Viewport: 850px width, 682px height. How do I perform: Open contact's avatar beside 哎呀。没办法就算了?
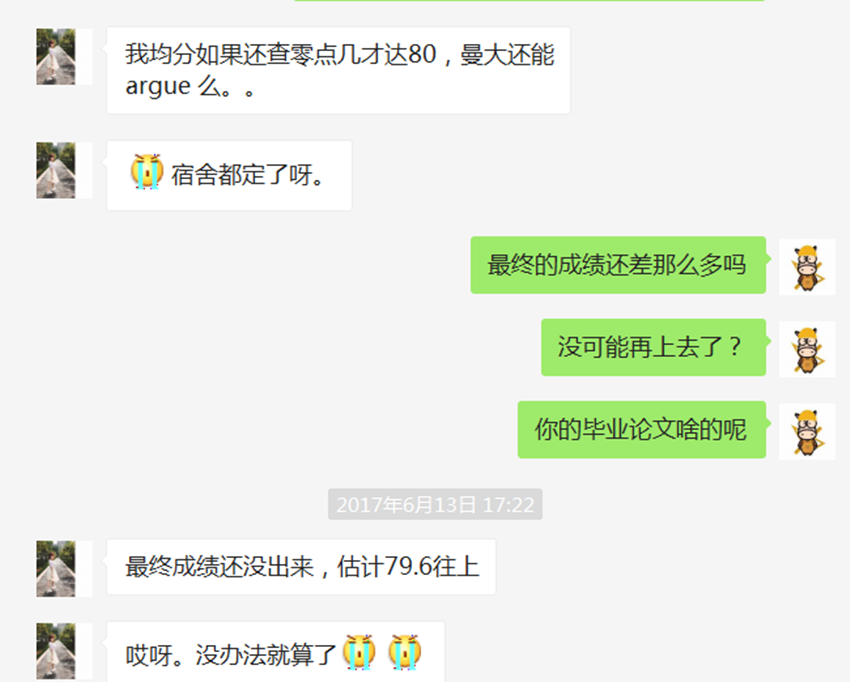click(x=56, y=650)
